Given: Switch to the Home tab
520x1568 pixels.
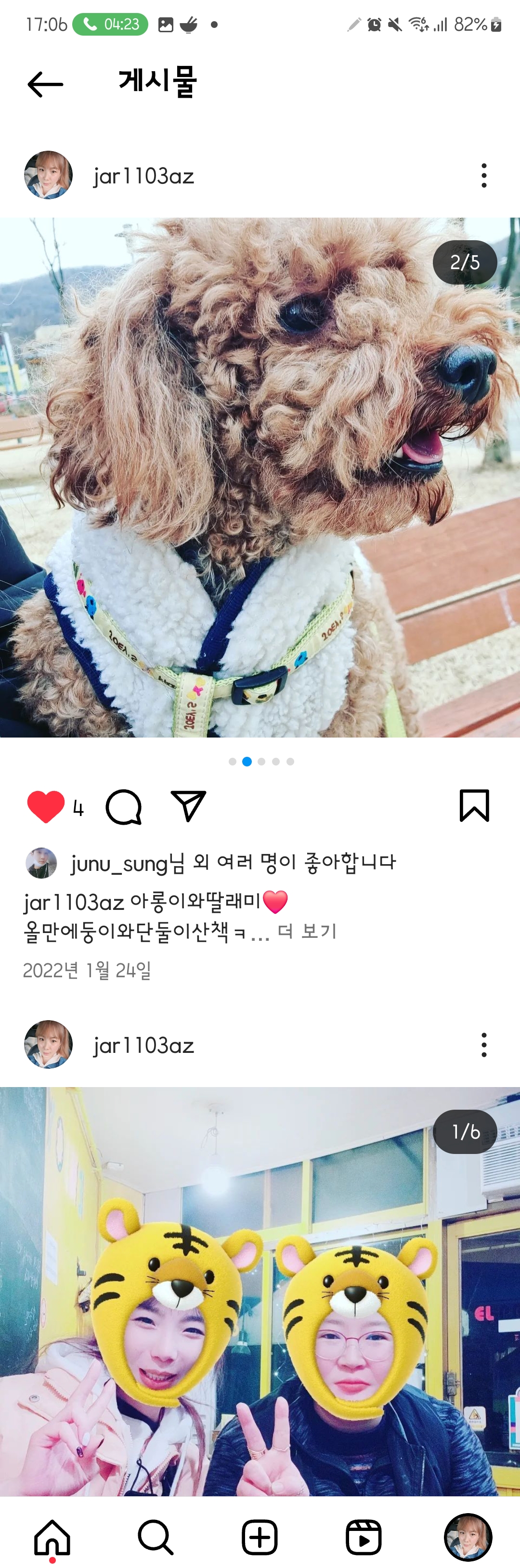Looking at the screenshot, I should (x=52, y=1537).
